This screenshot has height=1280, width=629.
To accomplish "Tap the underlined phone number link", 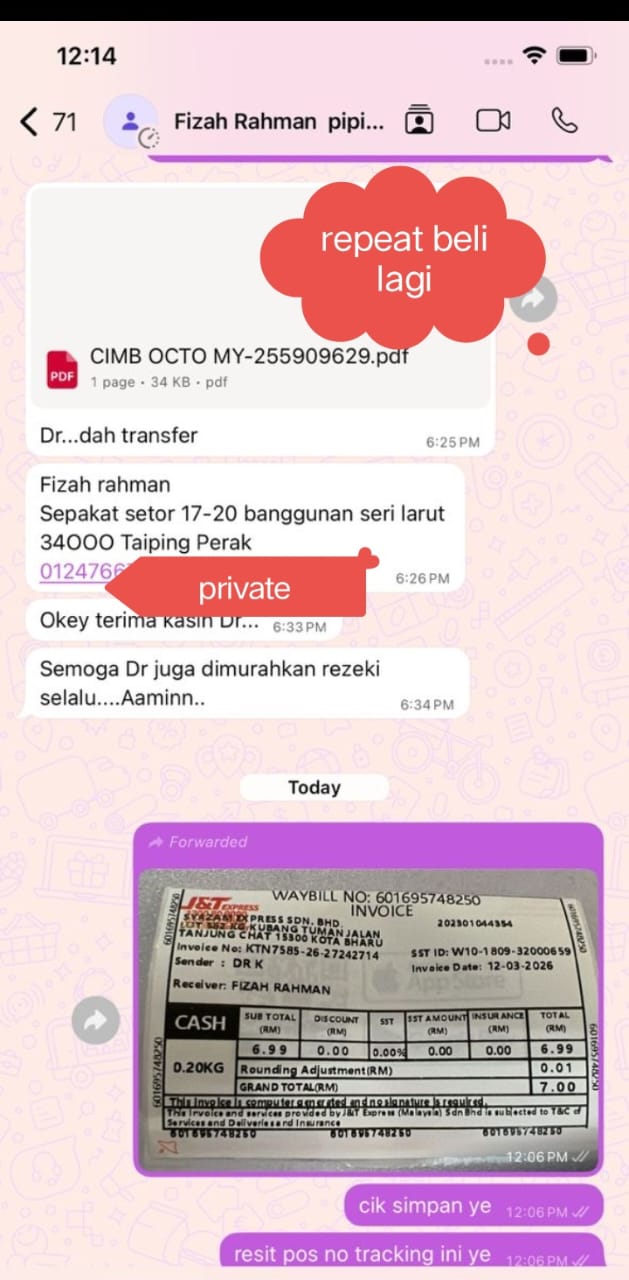I will 75,572.
